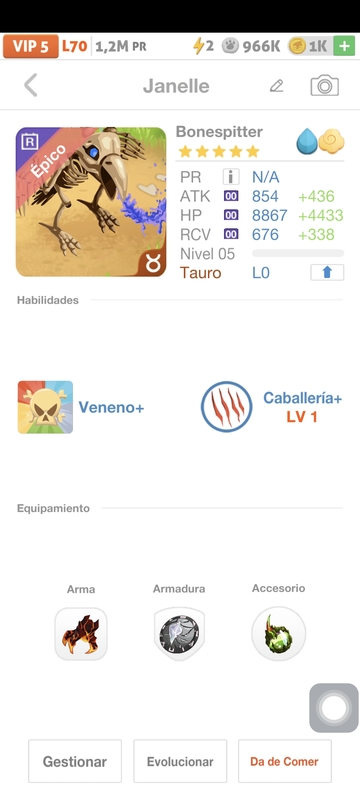This screenshot has width=360, height=800.
Task: Upgrade Tauro level with the blue arrow
Action: click(x=327, y=272)
